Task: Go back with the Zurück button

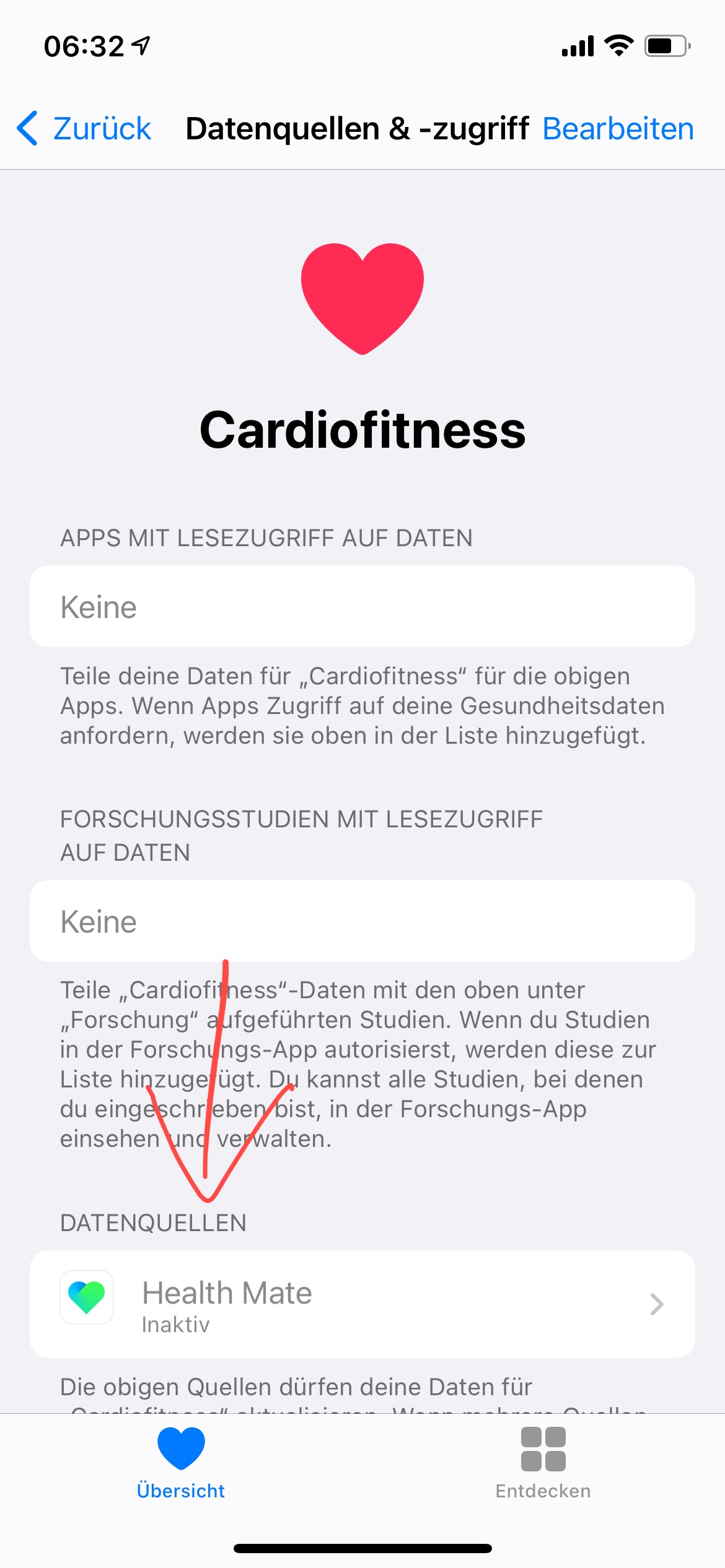Action: pyautogui.click(x=84, y=129)
